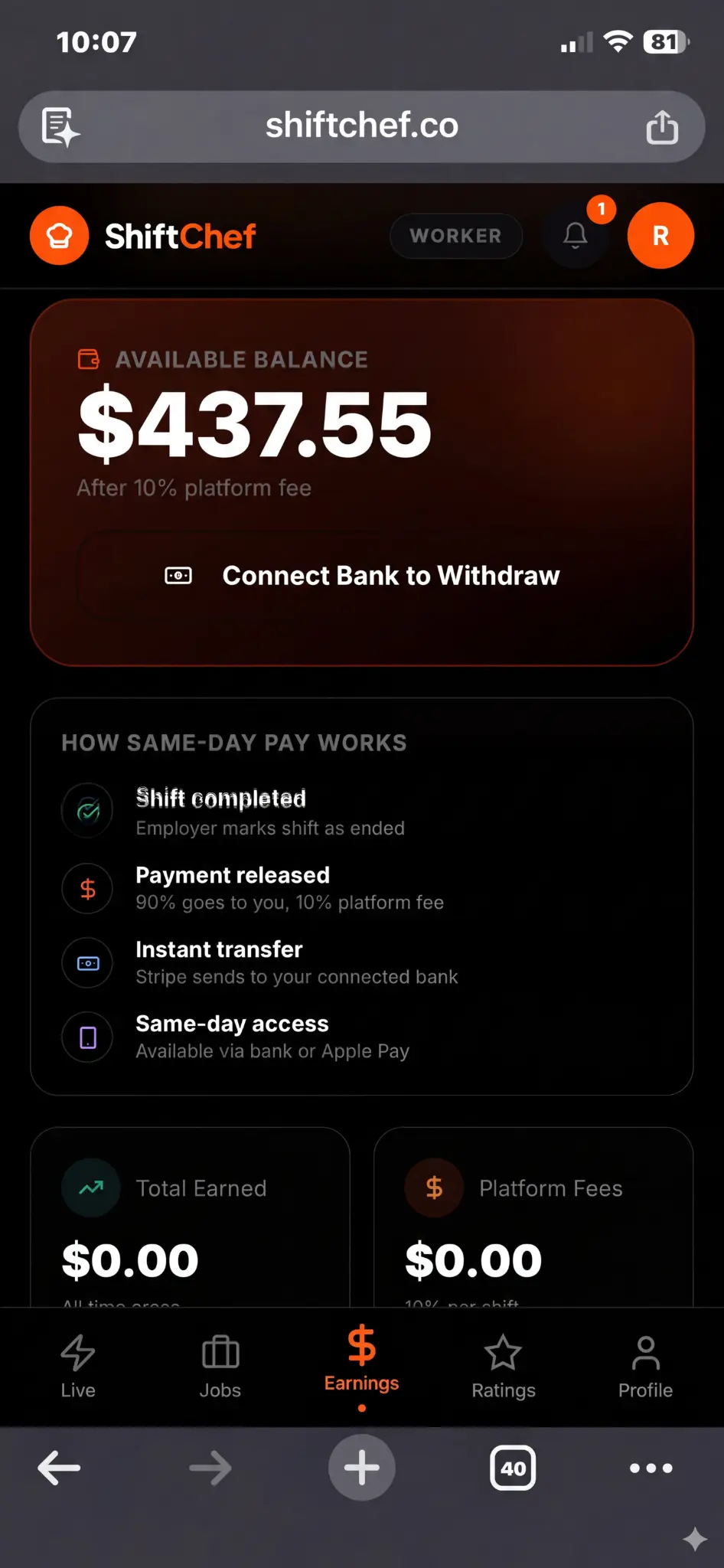Image resolution: width=724 pixels, height=1568 pixels.
Task: View the 40 open tabs
Action: tap(513, 1468)
